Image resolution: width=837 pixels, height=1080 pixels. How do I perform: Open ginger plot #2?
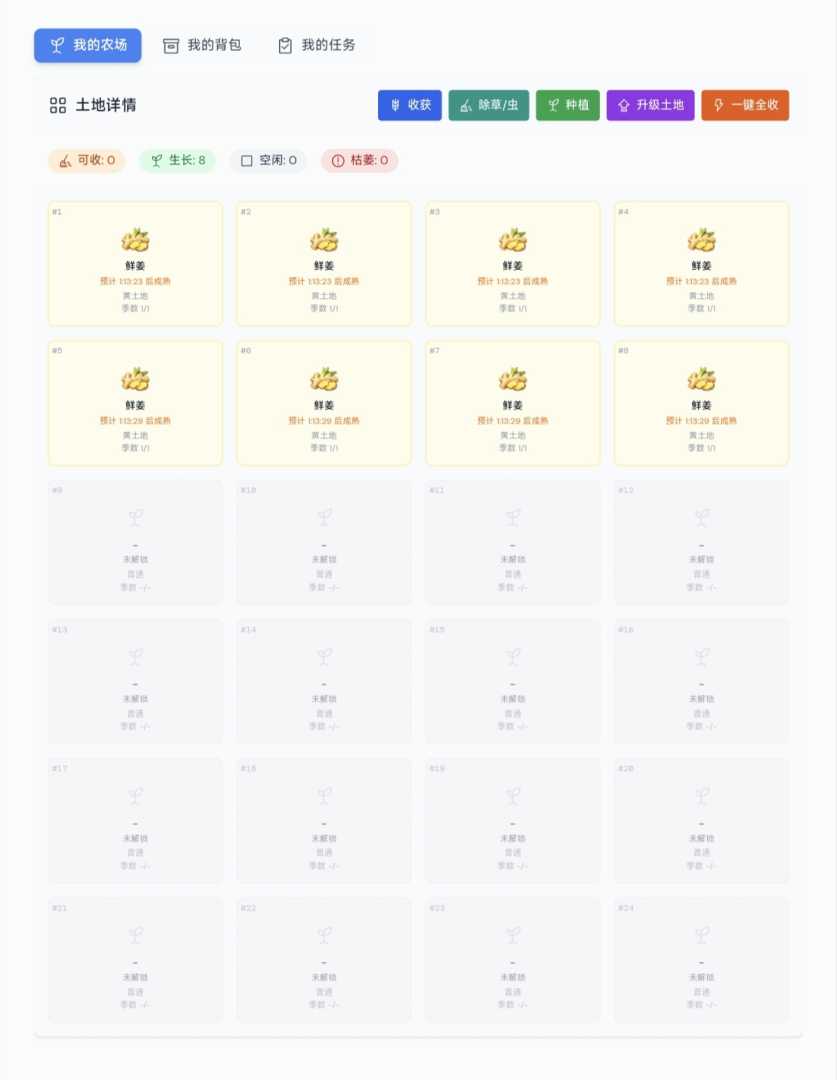(324, 264)
